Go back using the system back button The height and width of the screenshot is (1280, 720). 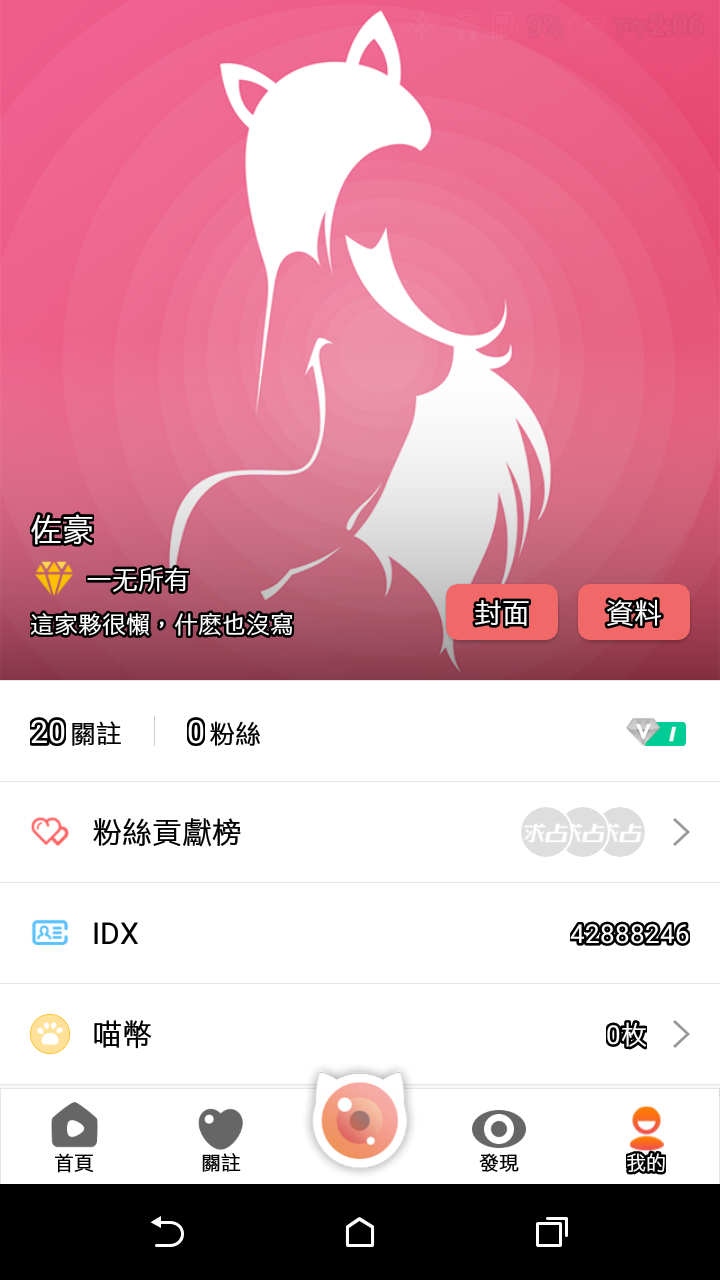(167, 1232)
